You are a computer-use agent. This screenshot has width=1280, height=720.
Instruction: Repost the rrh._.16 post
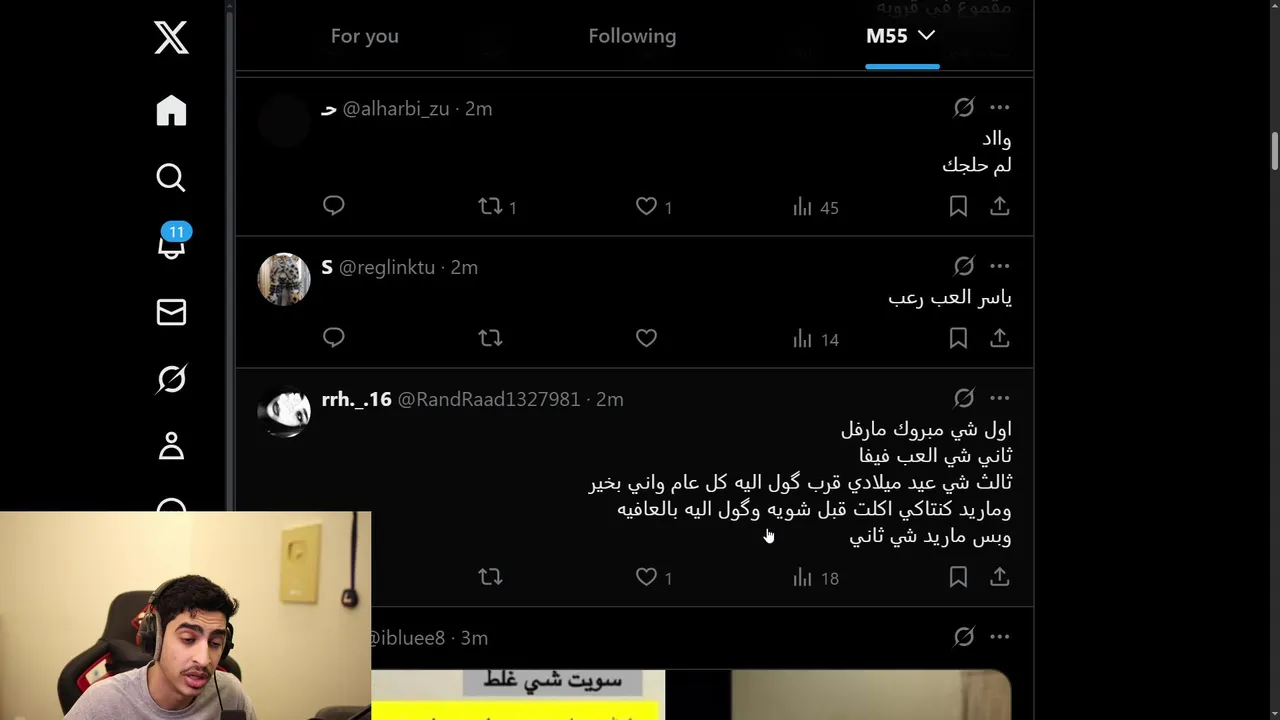click(490, 577)
